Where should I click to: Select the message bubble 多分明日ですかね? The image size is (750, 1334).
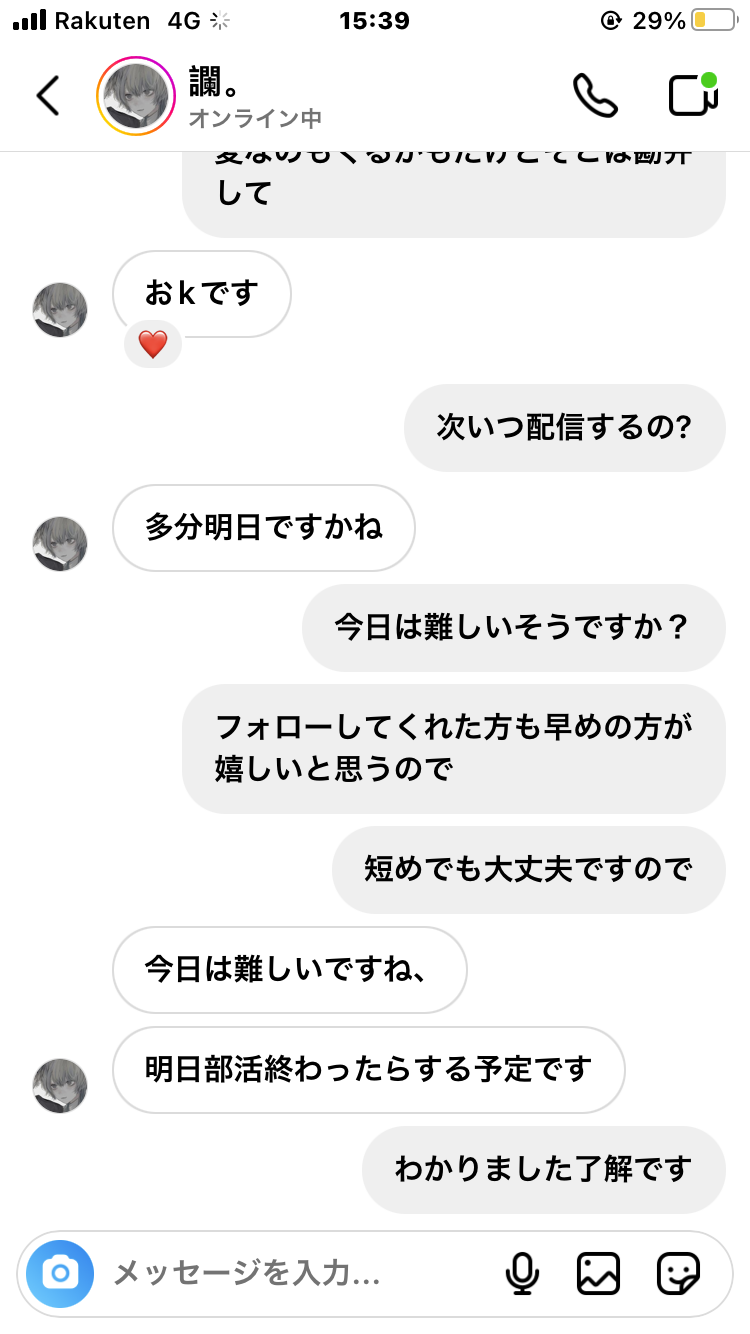coord(263,528)
